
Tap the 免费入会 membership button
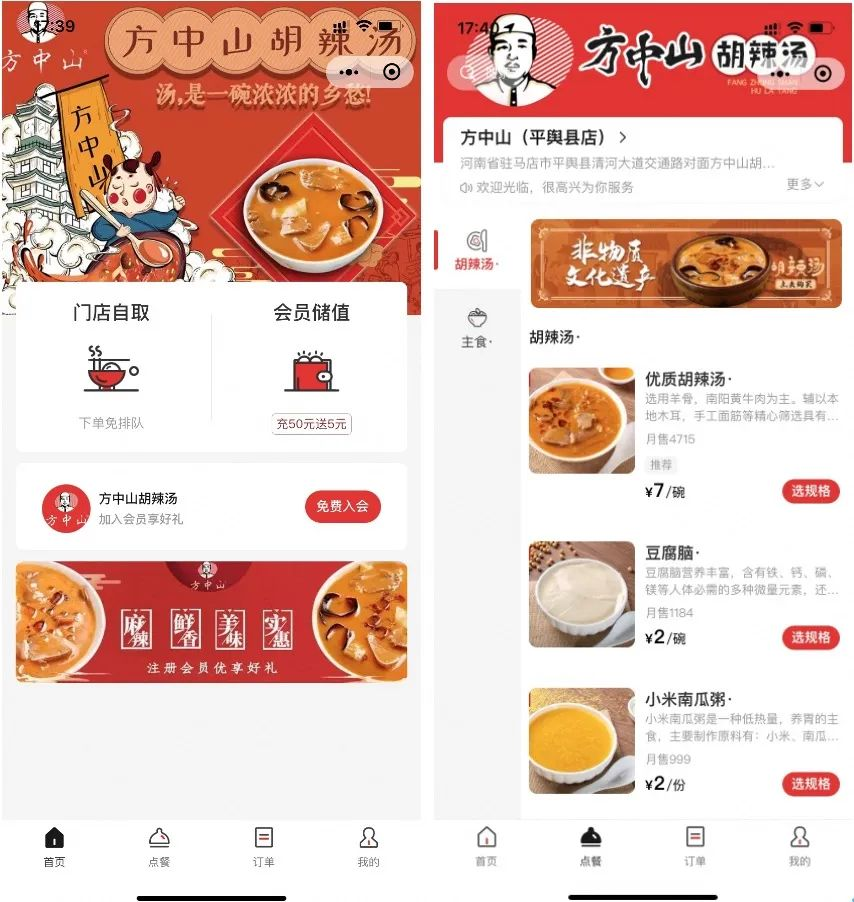[342, 507]
